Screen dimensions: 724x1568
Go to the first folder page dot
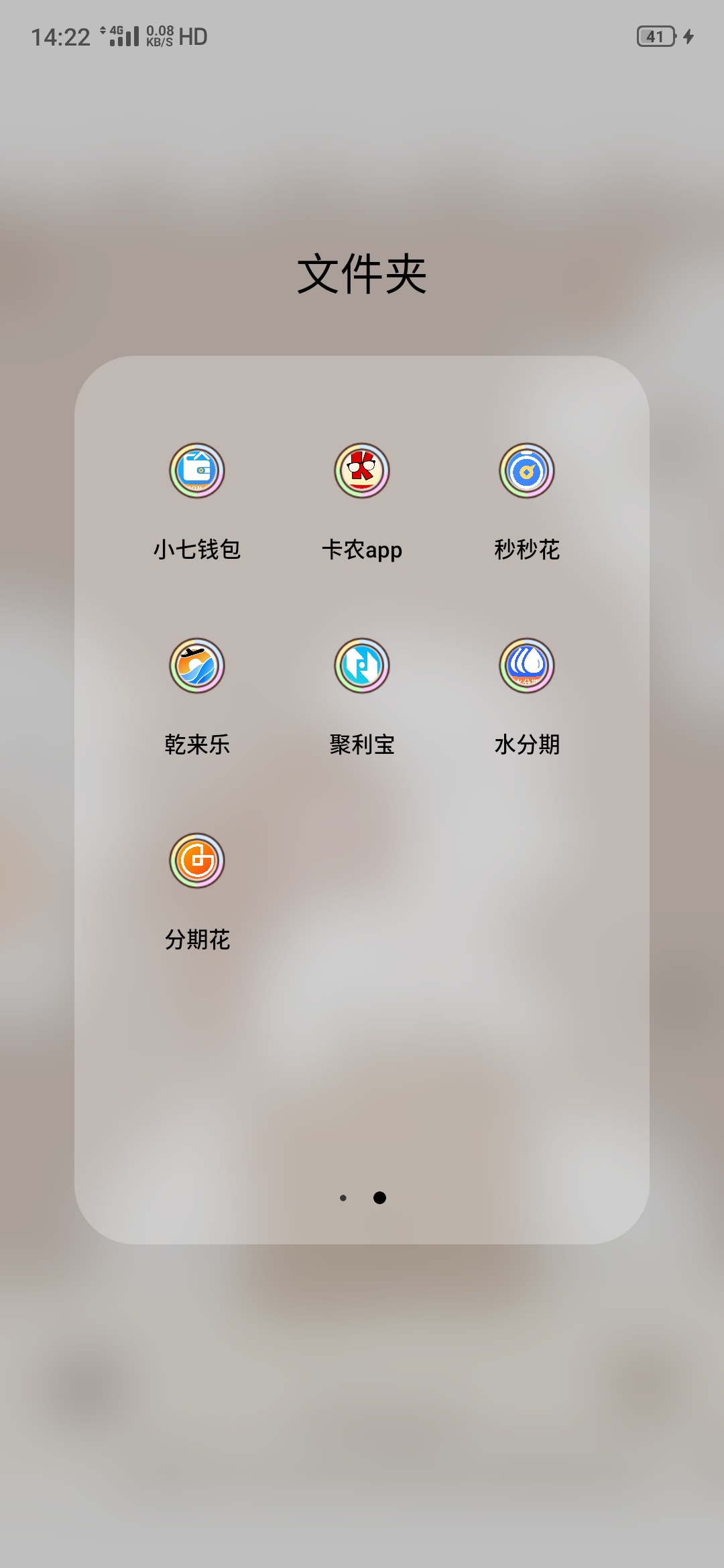coord(343,1197)
